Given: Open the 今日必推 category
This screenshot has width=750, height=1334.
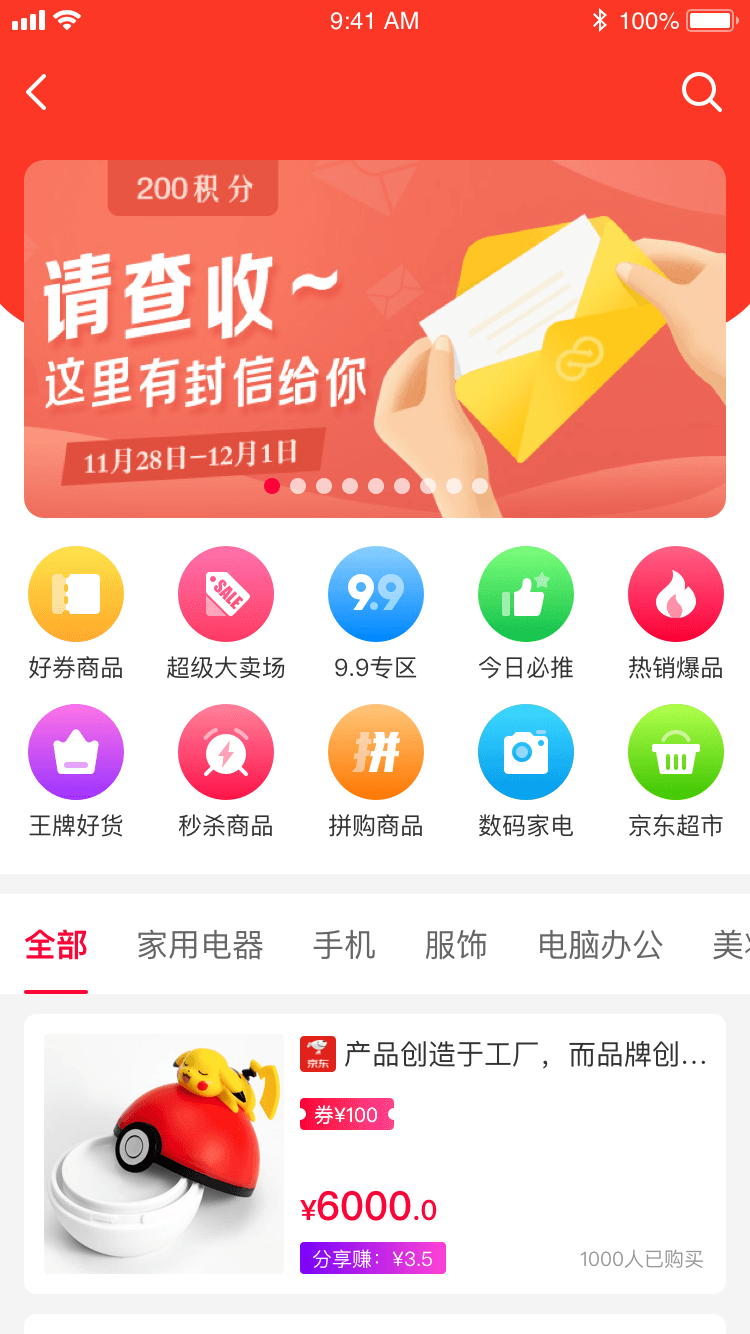Looking at the screenshot, I should (526, 594).
